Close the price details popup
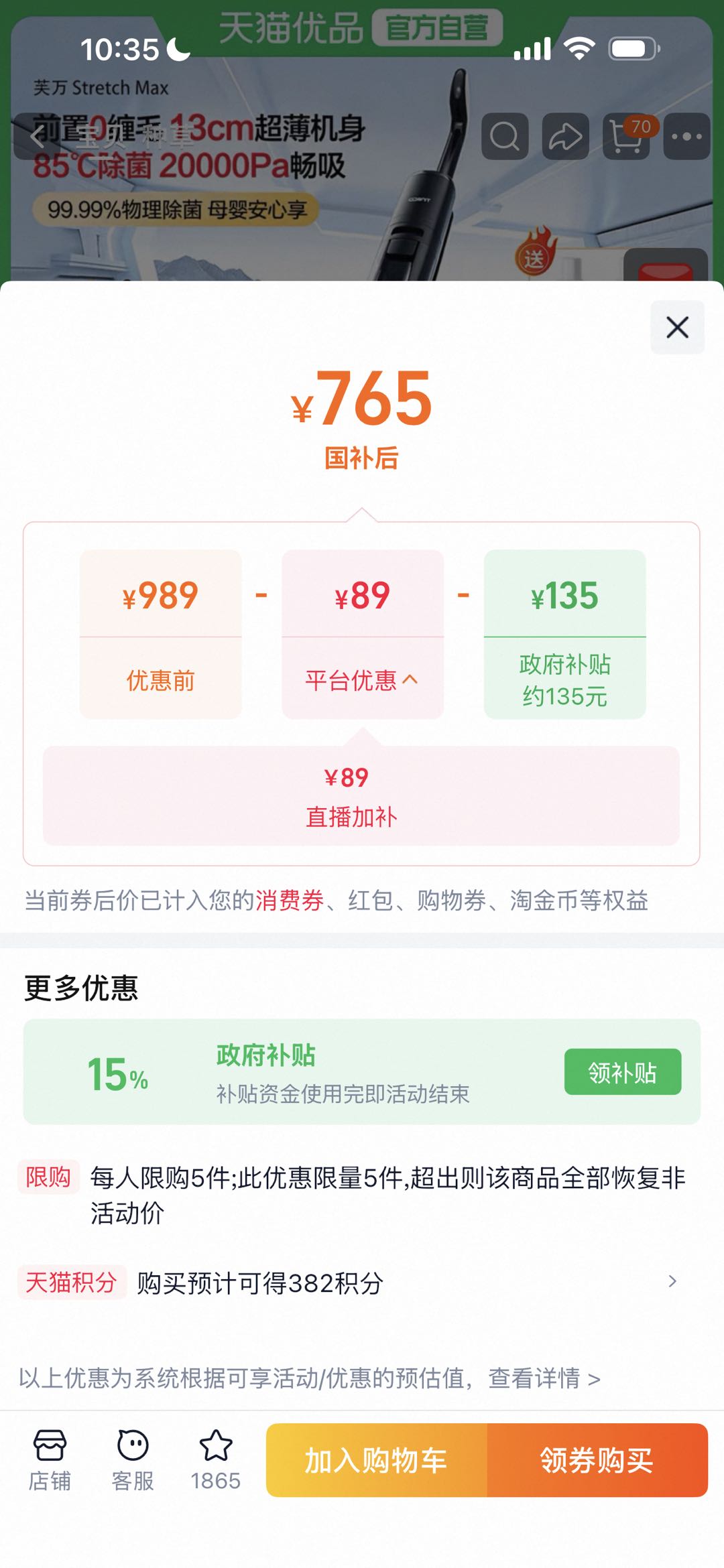The width and height of the screenshot is (724, 1568). (x=677, y=328)
